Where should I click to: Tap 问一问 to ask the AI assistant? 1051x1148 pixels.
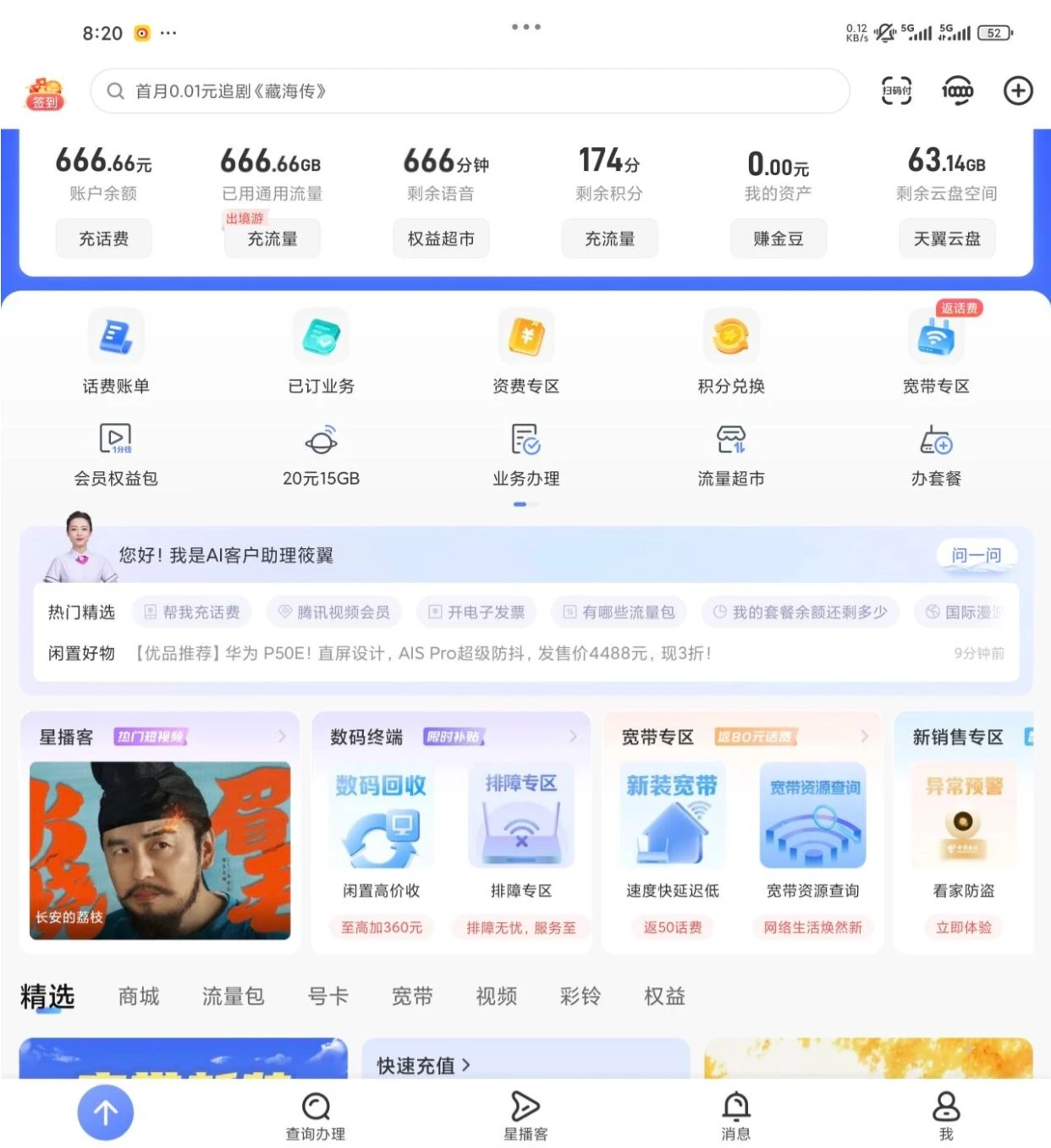[x=976, y=555]
